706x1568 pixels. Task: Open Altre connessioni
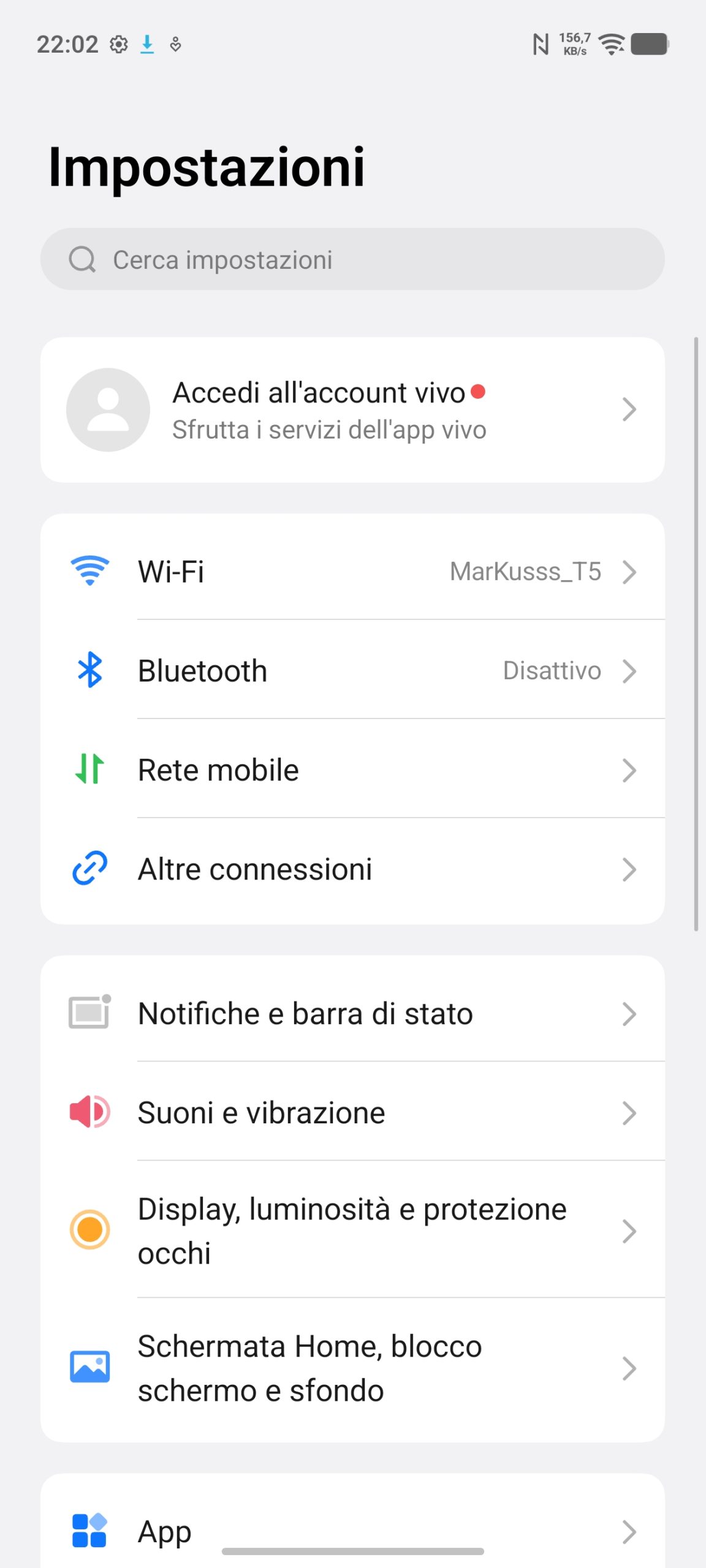[x=352, y=869]
